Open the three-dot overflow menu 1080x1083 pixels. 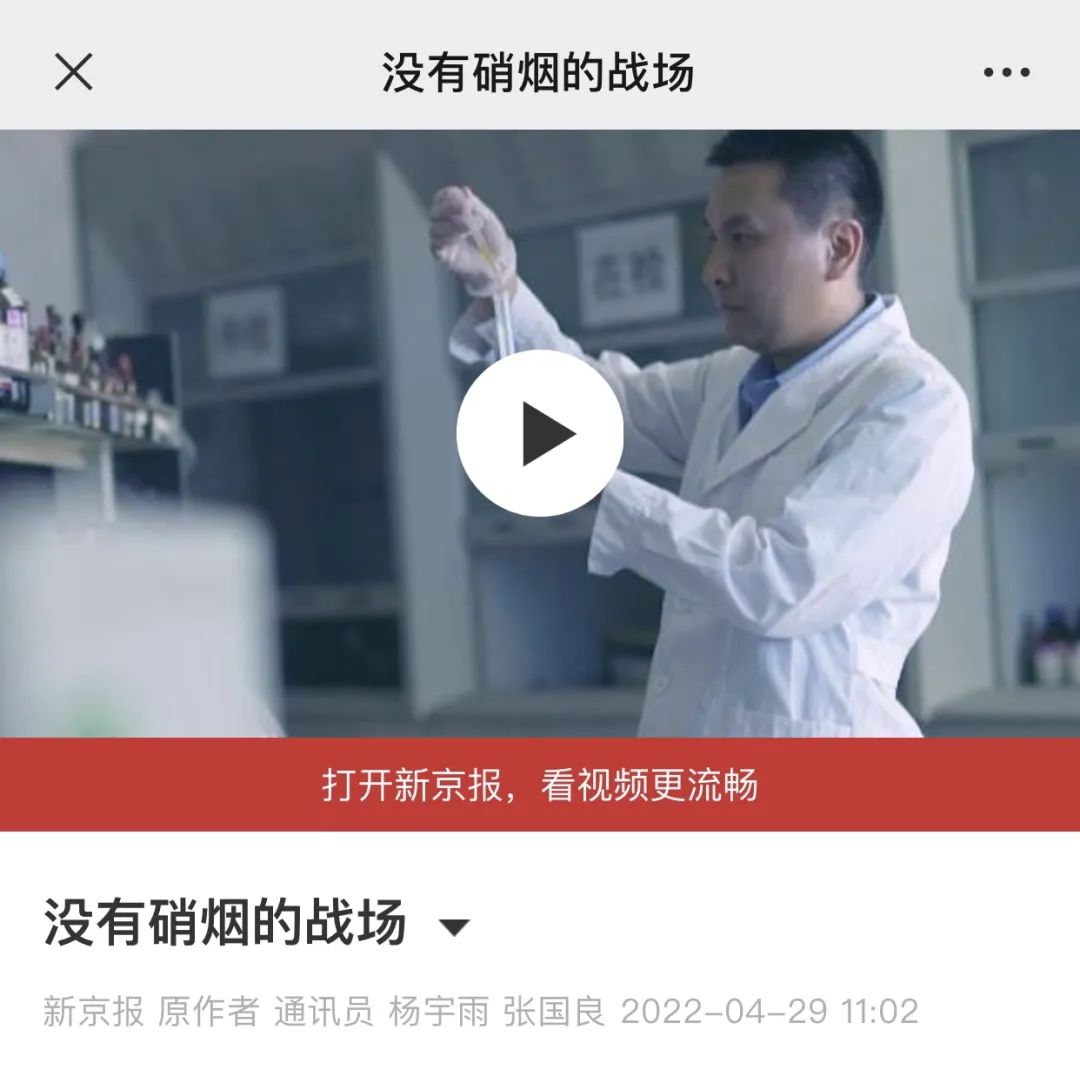[x=1006, y=72]
